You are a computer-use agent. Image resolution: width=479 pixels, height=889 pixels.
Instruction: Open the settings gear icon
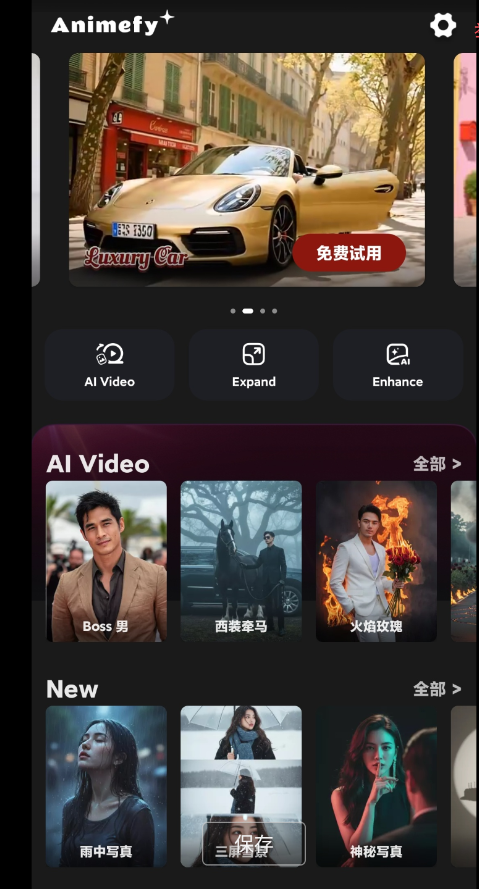click(x=443, y=25)
